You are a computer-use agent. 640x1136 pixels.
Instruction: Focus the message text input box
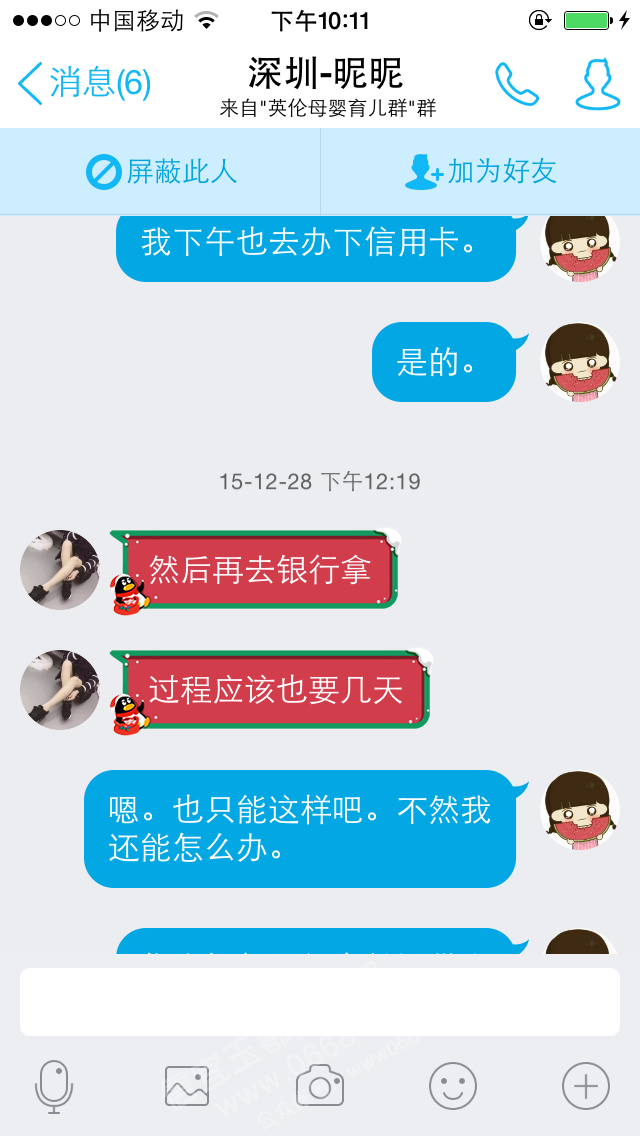click(320, 1002)
